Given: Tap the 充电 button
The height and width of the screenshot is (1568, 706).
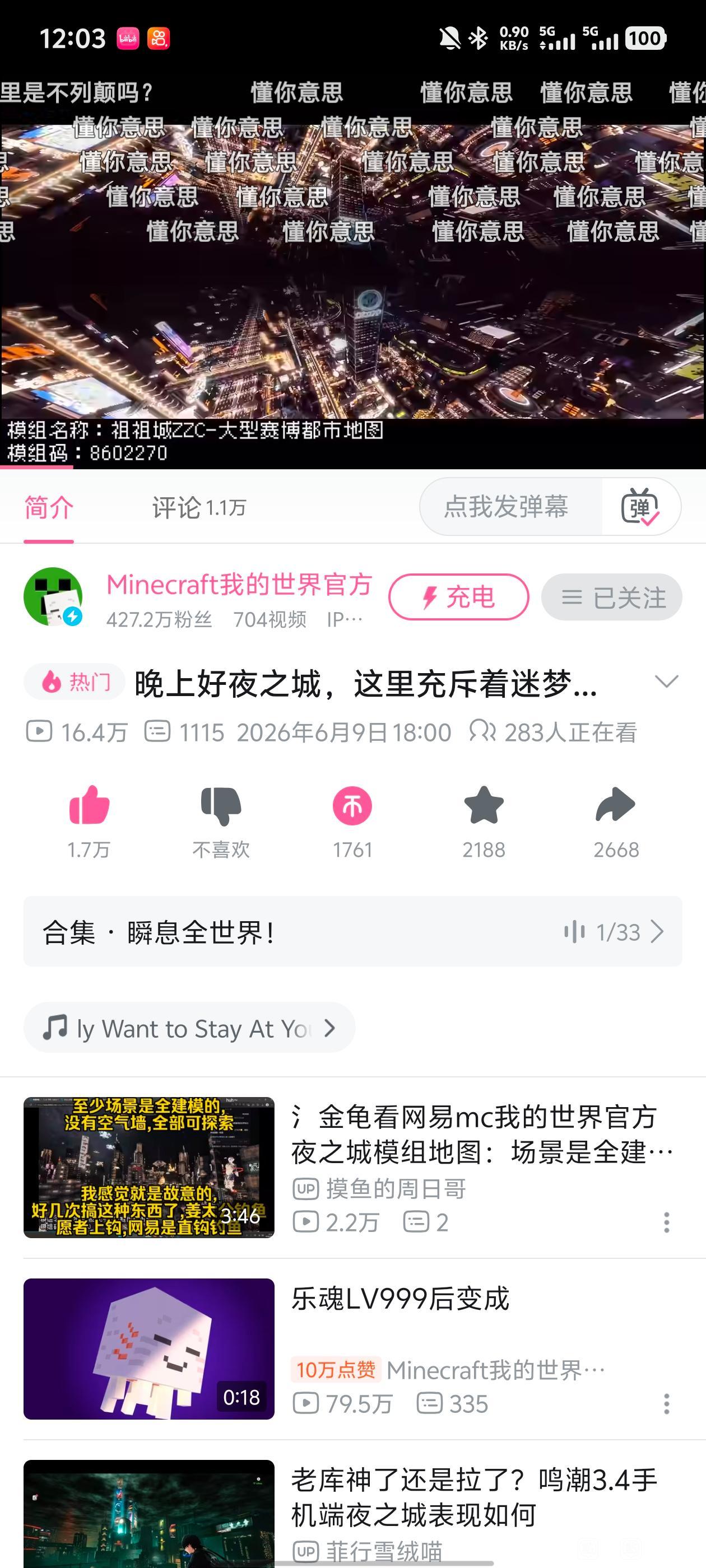Looking at the screenshot, I should point(459,597).
